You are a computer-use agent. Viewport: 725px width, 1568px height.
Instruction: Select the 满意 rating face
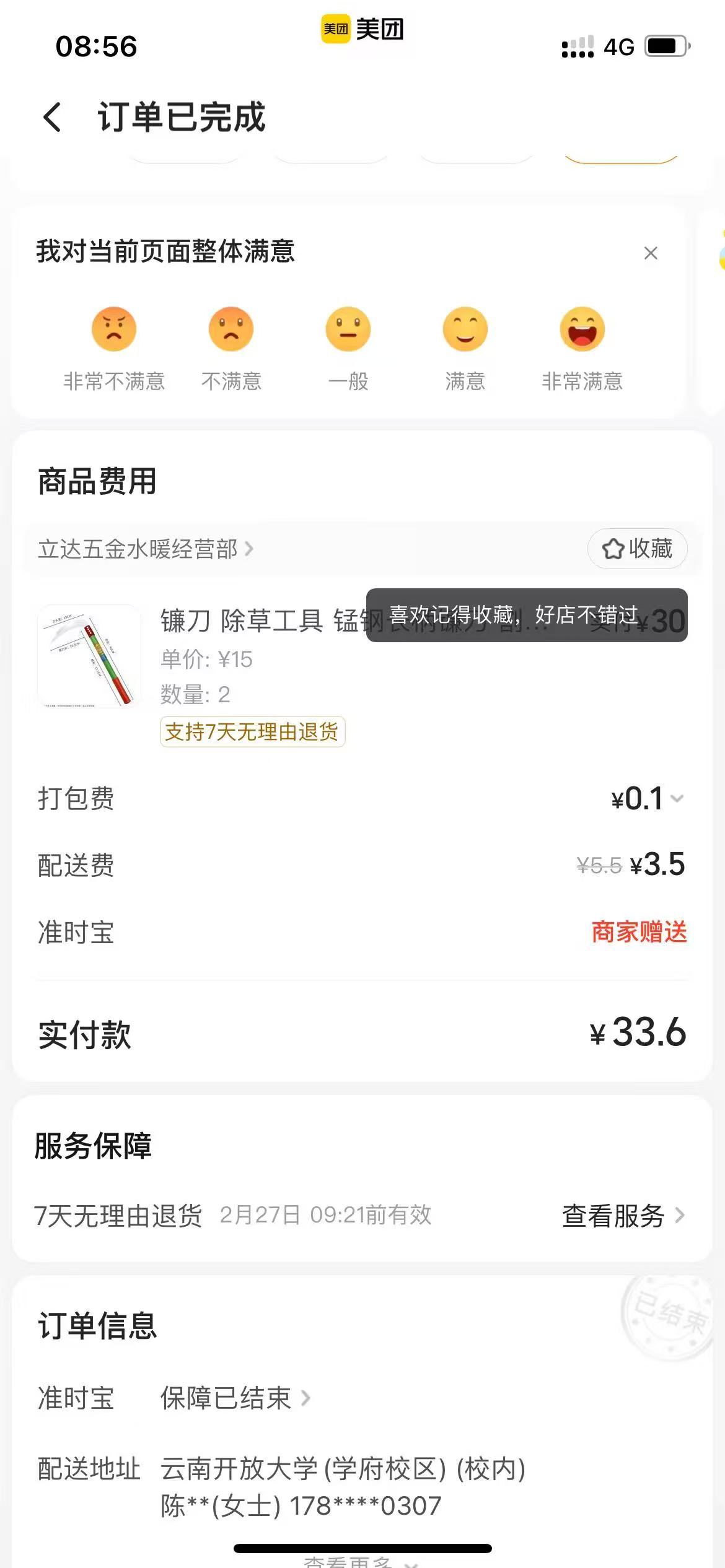pos(465,329)
